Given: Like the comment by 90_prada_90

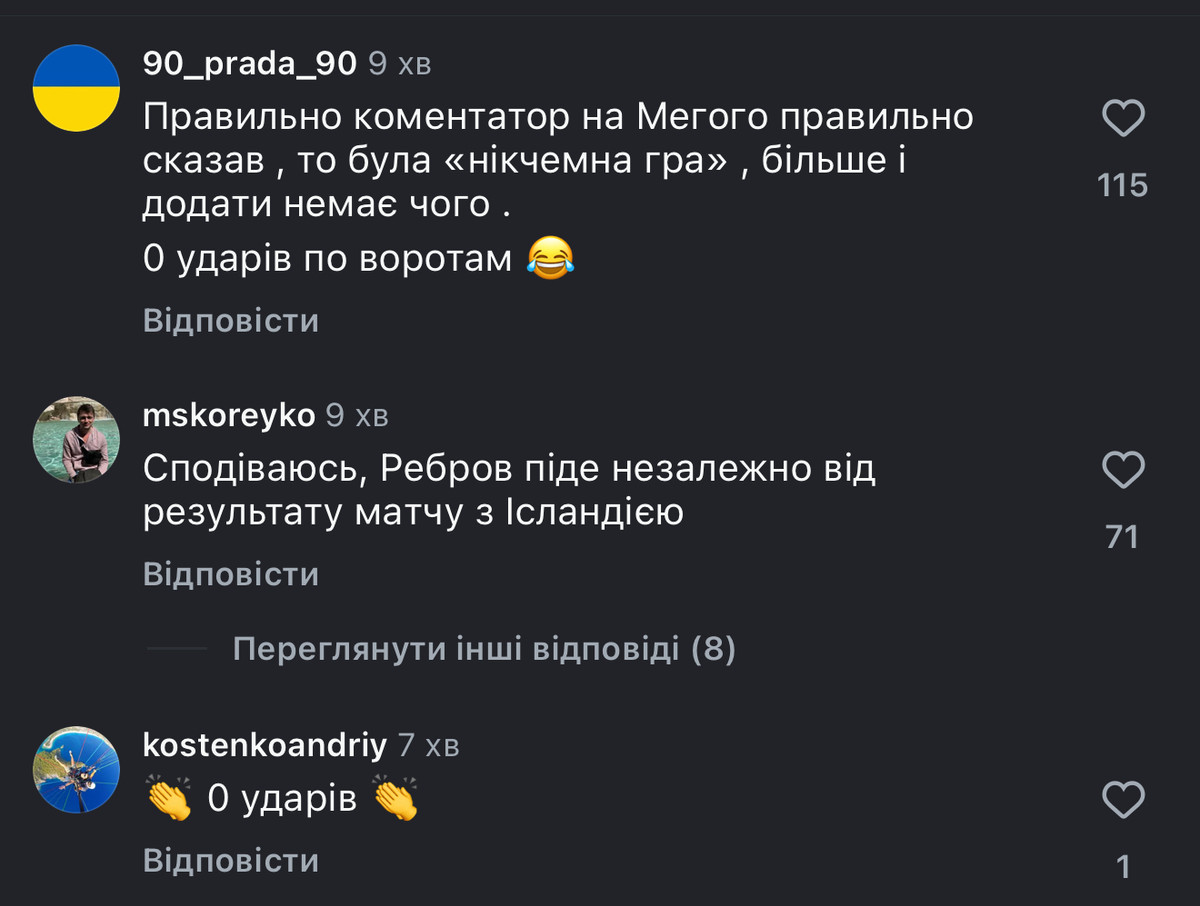Looking at the screenshot, I should pos(1123,119).
